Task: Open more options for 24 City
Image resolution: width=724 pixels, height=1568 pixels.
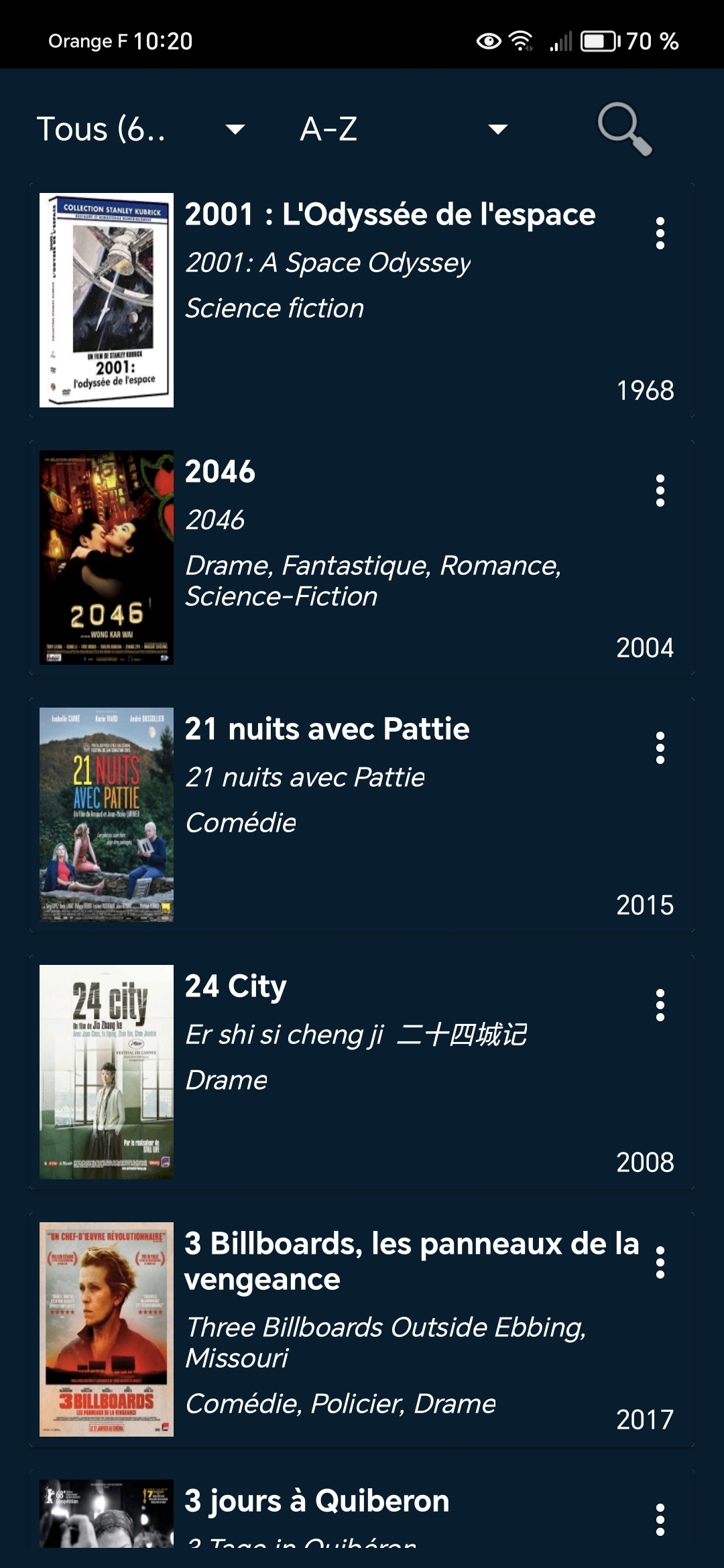Action: (660, 1005)
